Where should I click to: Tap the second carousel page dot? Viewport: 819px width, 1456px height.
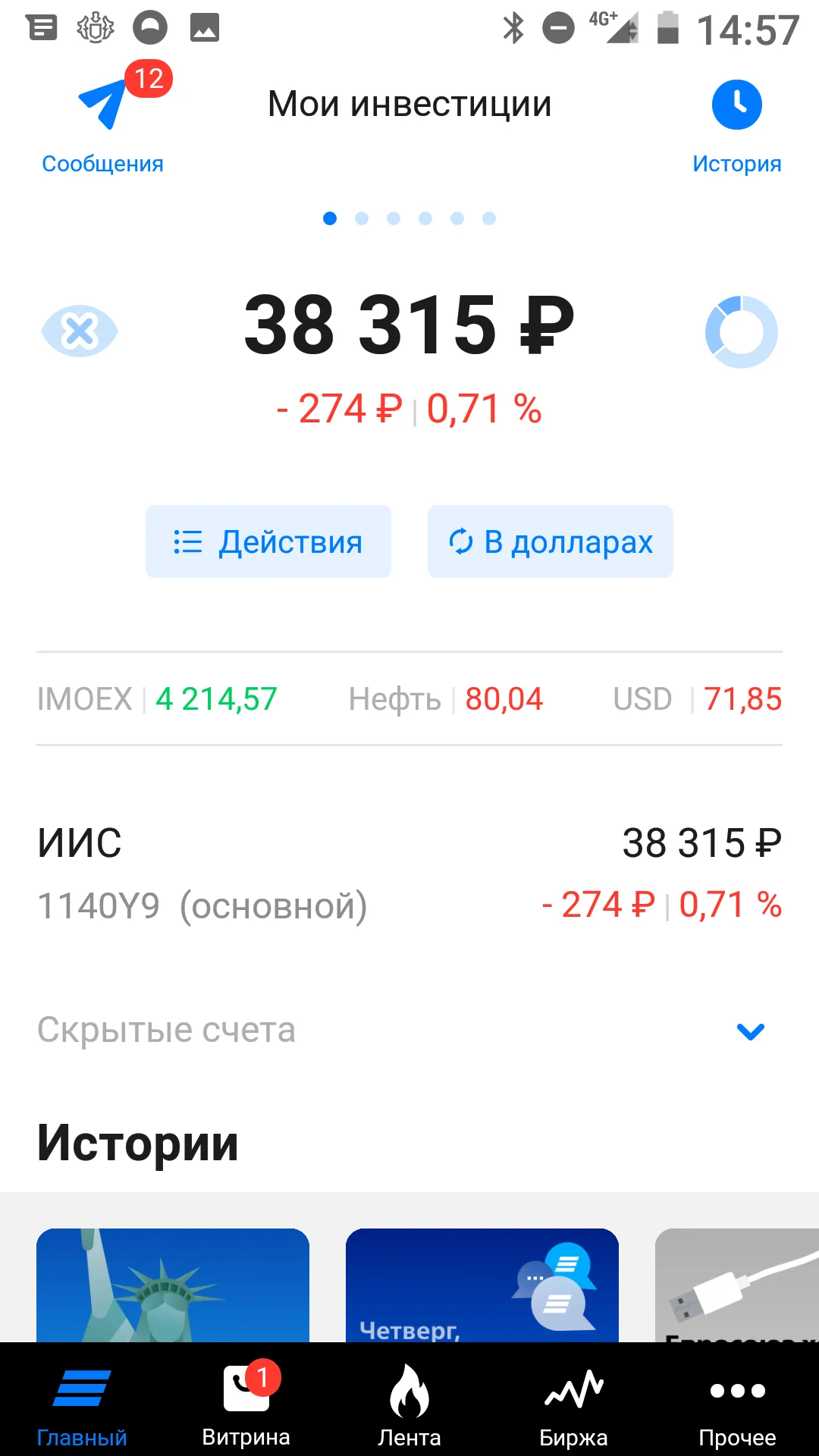[362, 218]
